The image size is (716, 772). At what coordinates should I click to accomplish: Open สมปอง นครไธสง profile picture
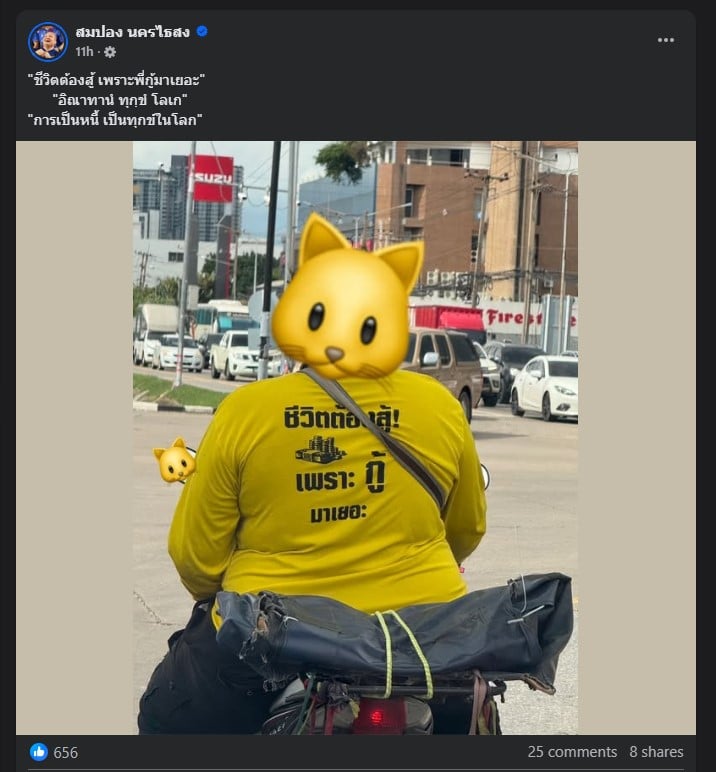point(47,41)
